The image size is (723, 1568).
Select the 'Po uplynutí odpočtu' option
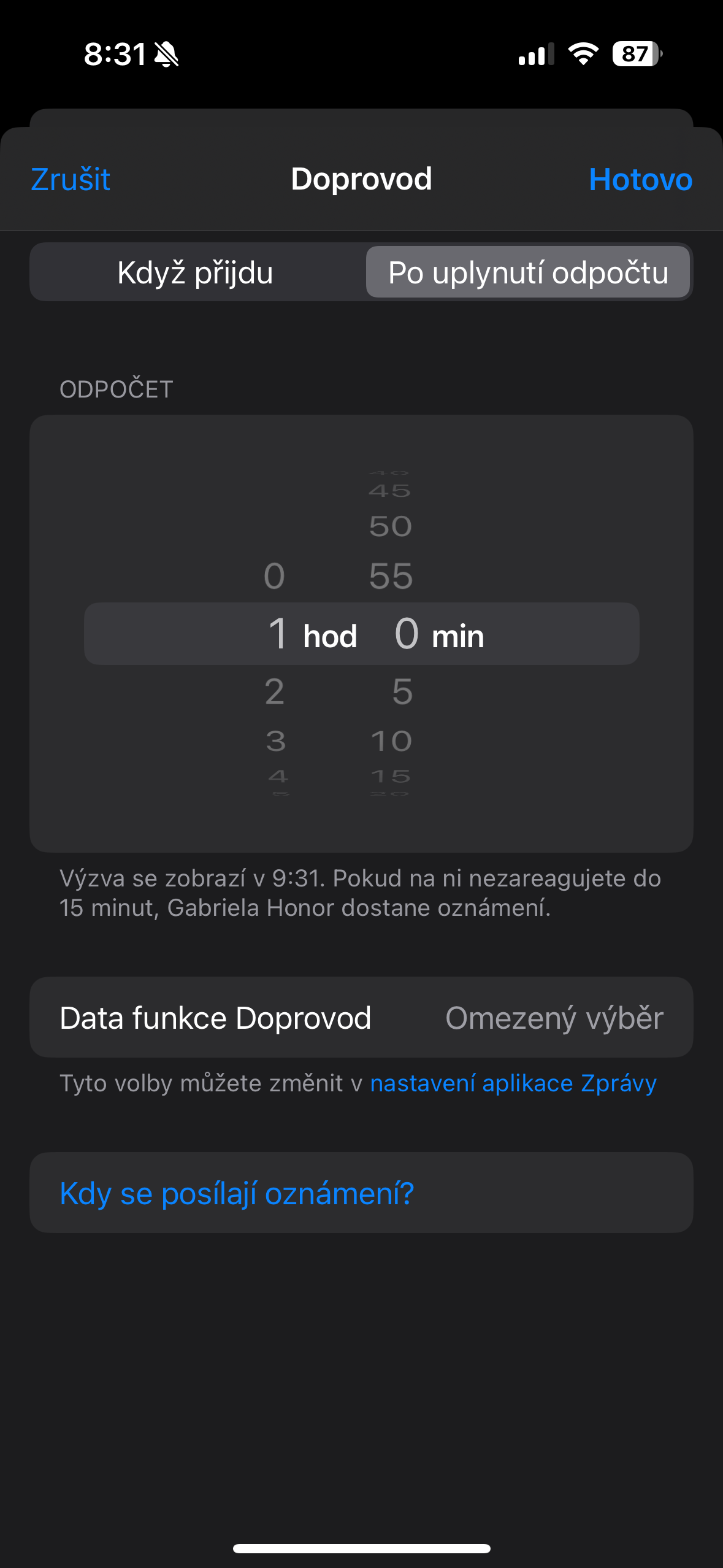(528, 272)
